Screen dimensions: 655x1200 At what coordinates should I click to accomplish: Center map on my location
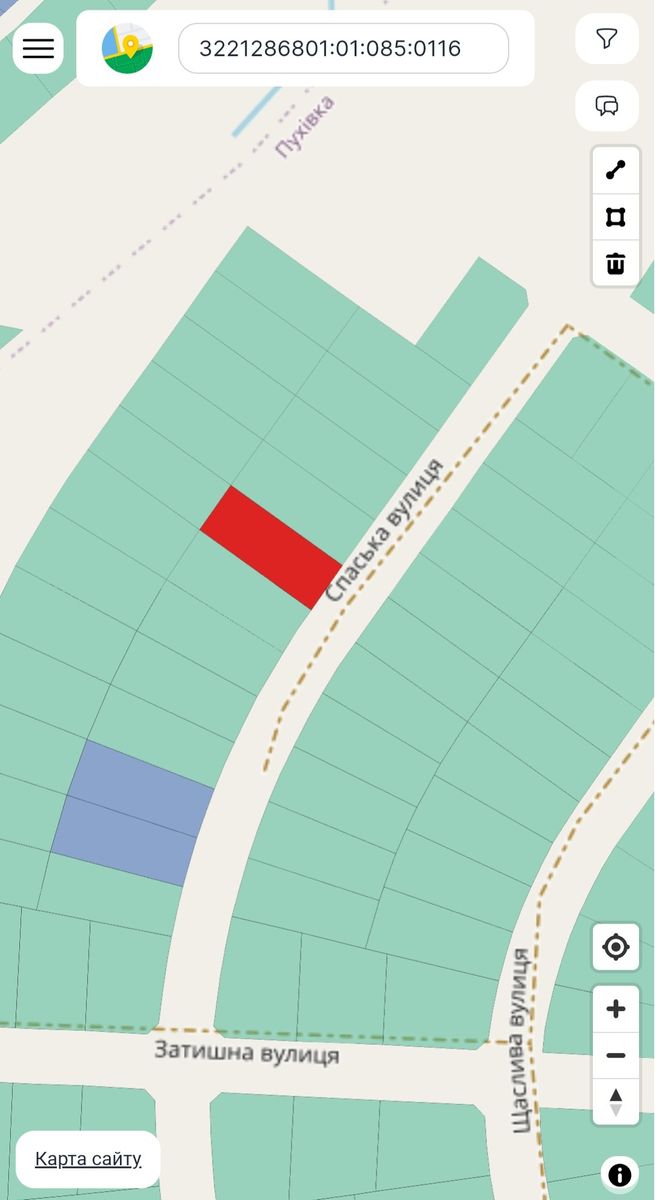tap(616, 947)
